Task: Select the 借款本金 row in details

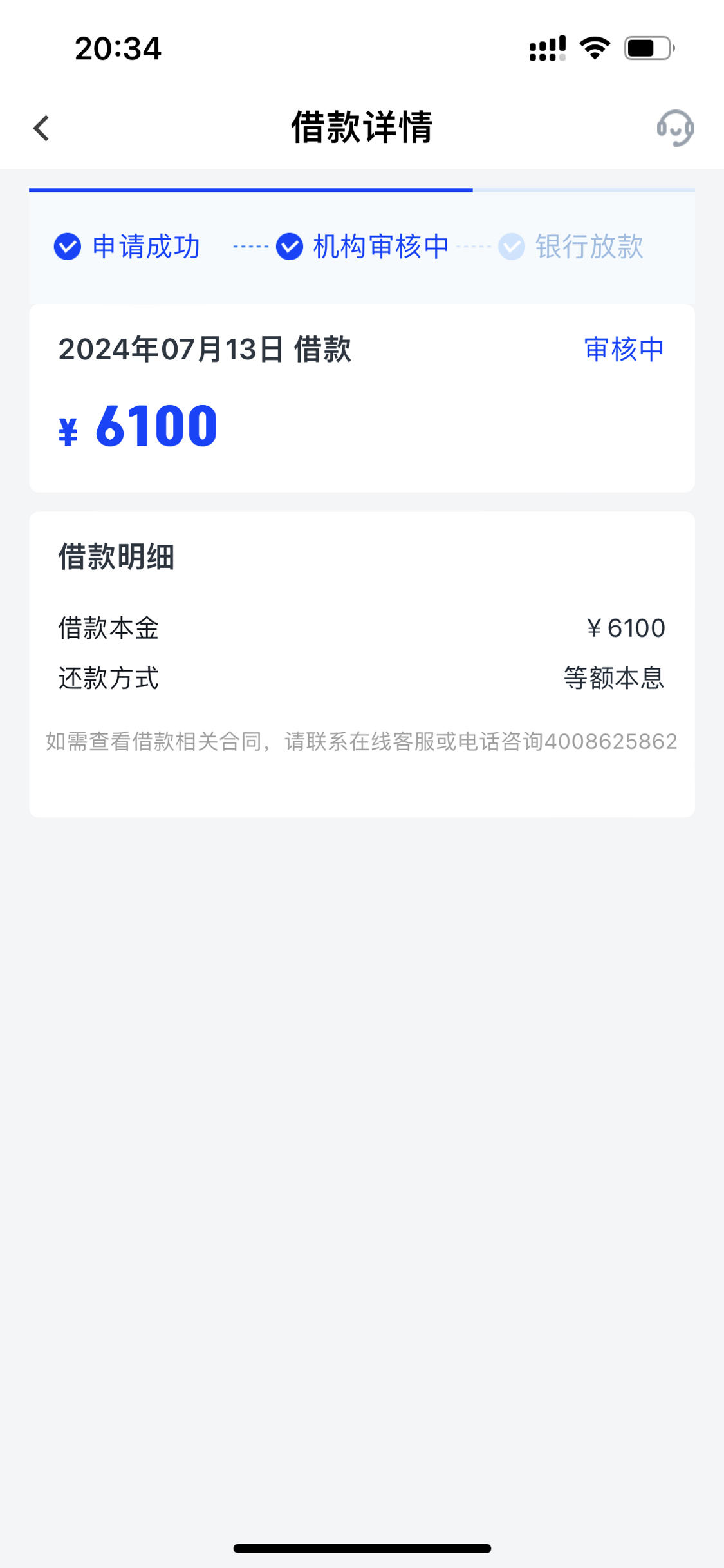Action: [360, 627]
